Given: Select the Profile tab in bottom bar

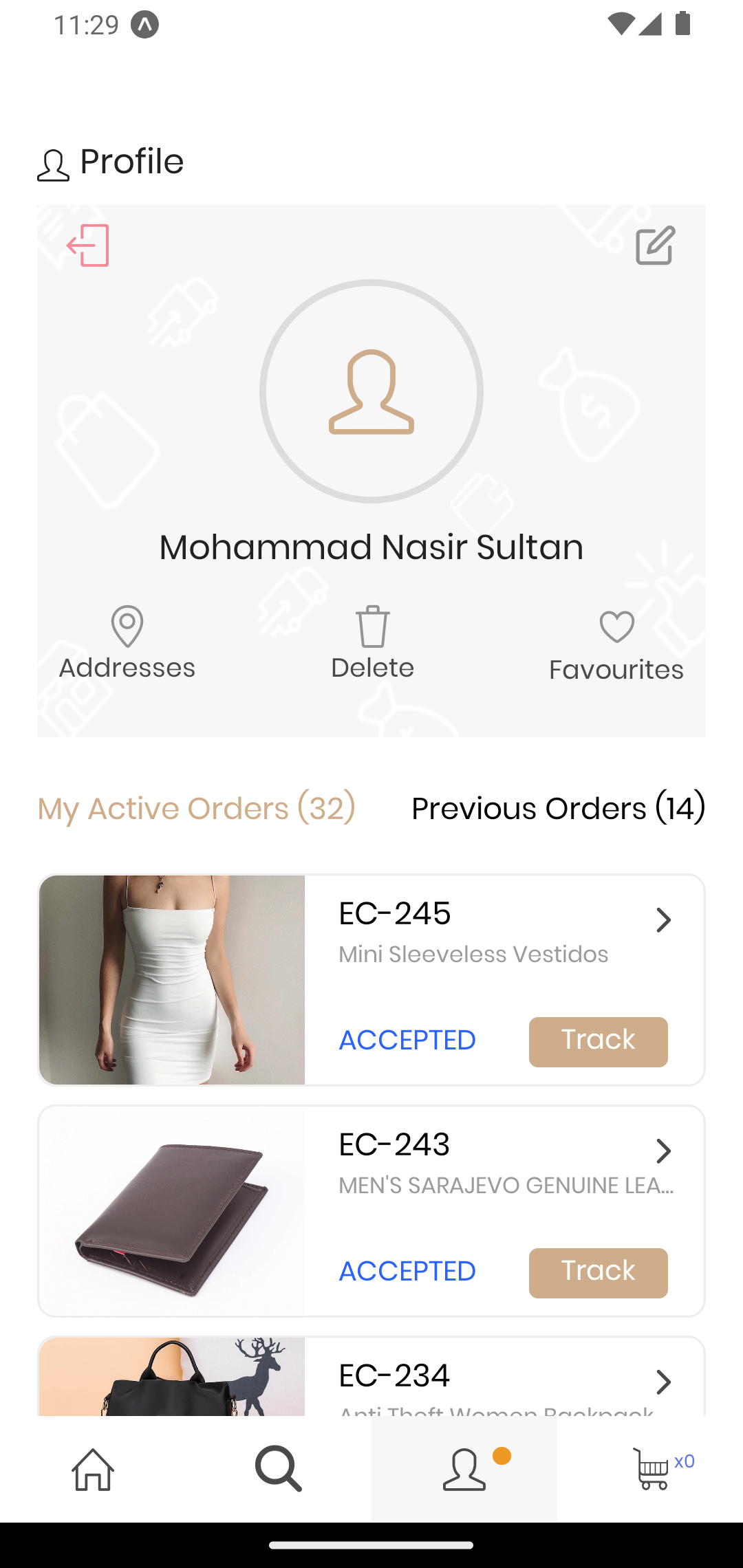Looking at the screenshot, I should pyautogui.click(x=464, y=1469).
